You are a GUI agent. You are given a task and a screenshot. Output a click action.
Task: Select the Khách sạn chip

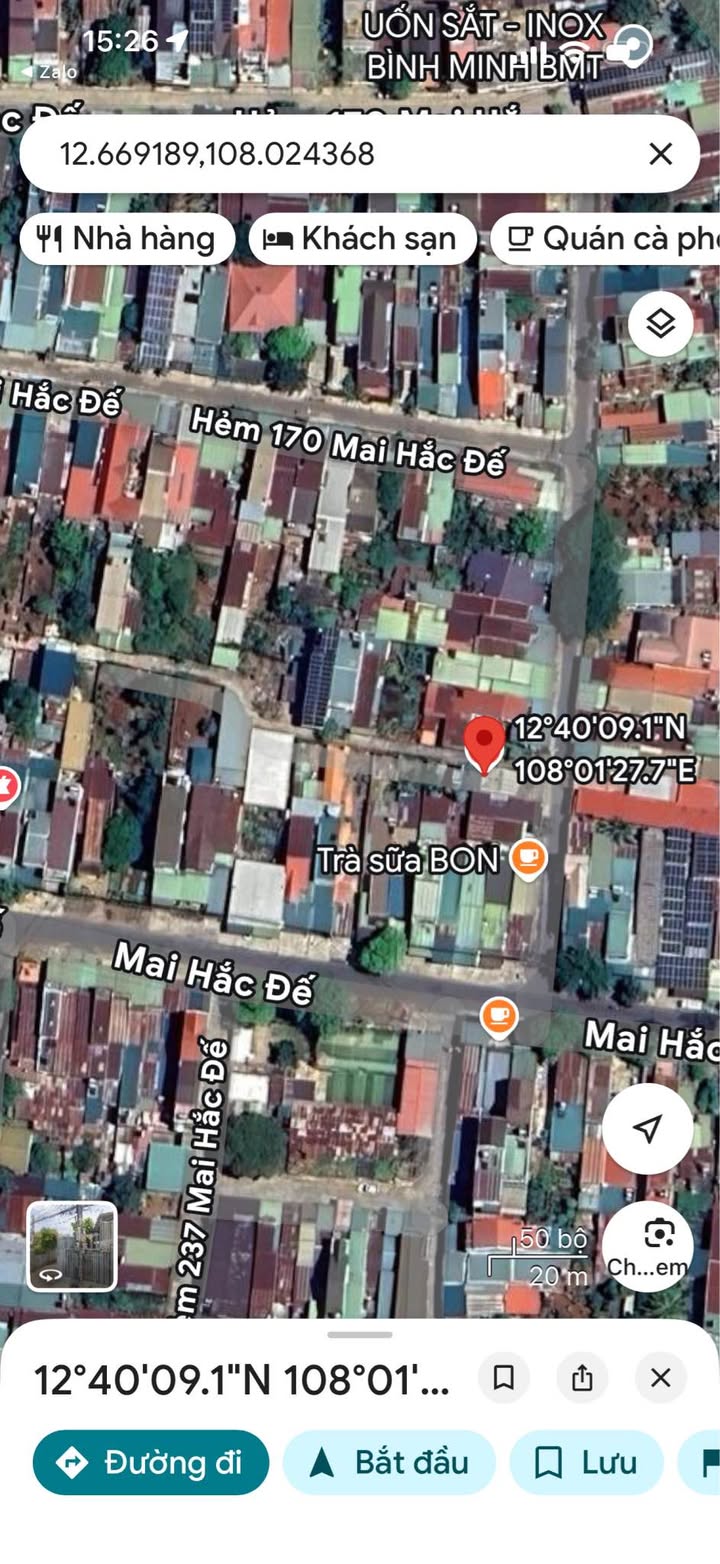pos(362,239)
